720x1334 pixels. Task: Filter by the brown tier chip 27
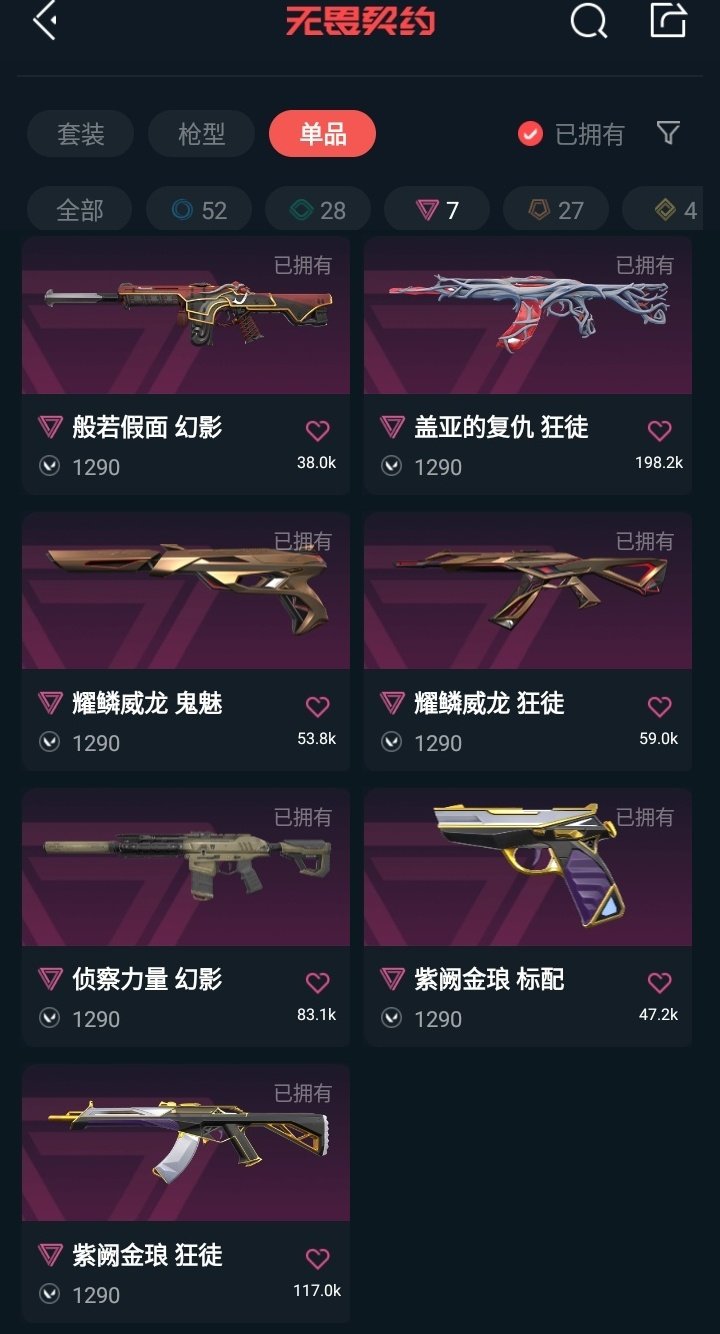(555, 210)
